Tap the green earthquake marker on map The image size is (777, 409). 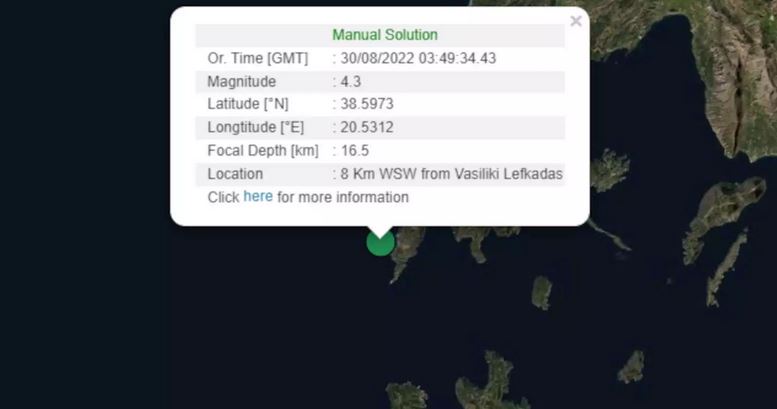[380, 242]
